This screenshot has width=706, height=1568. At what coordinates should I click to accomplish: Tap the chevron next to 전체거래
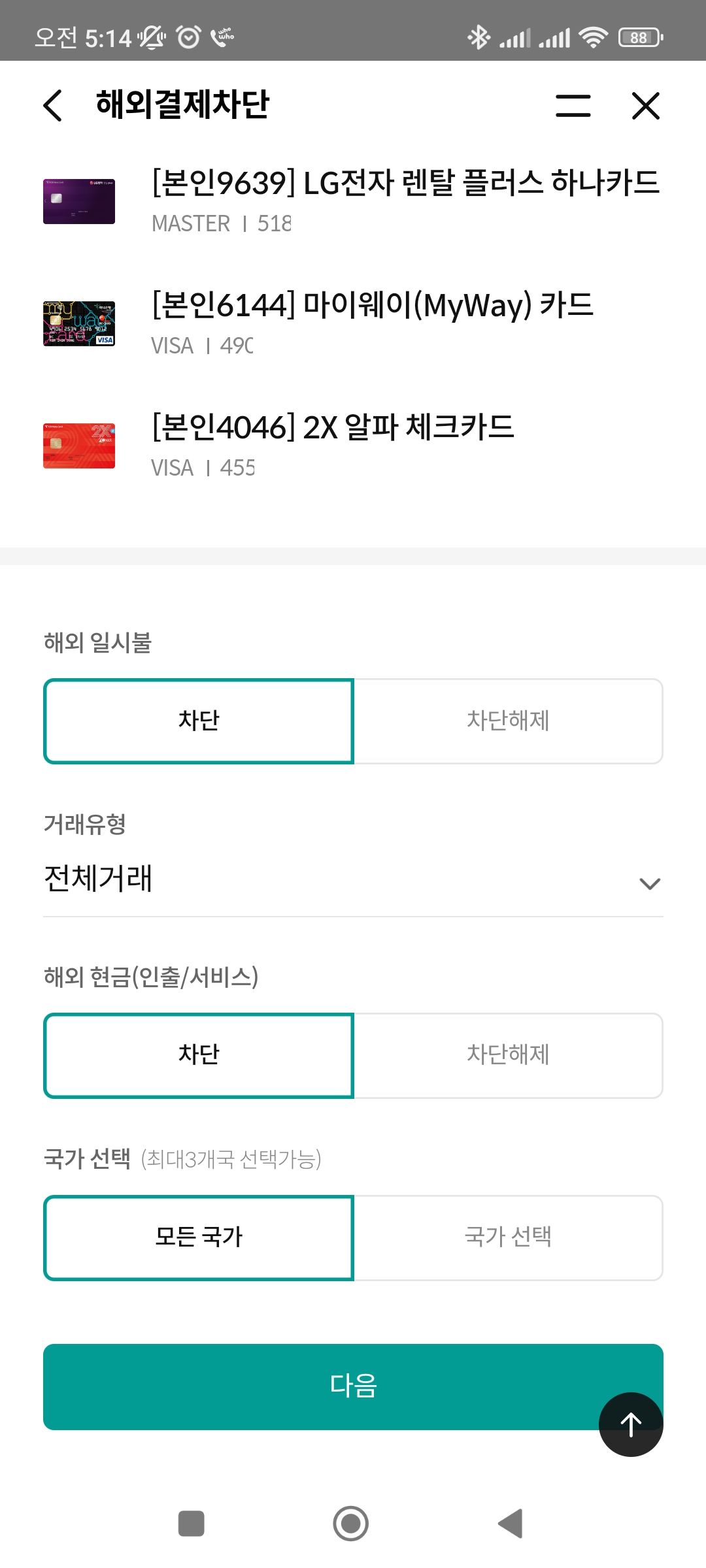[649, 883]
